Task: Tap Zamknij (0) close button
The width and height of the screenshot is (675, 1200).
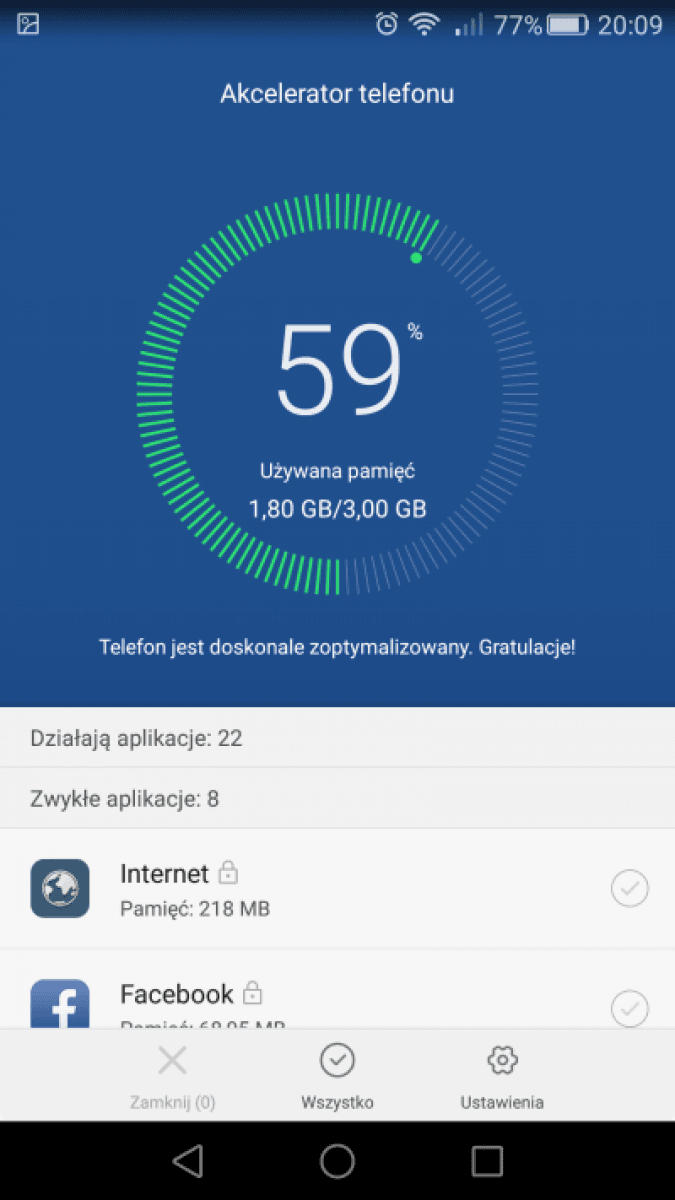Action: coord(172,1077)
